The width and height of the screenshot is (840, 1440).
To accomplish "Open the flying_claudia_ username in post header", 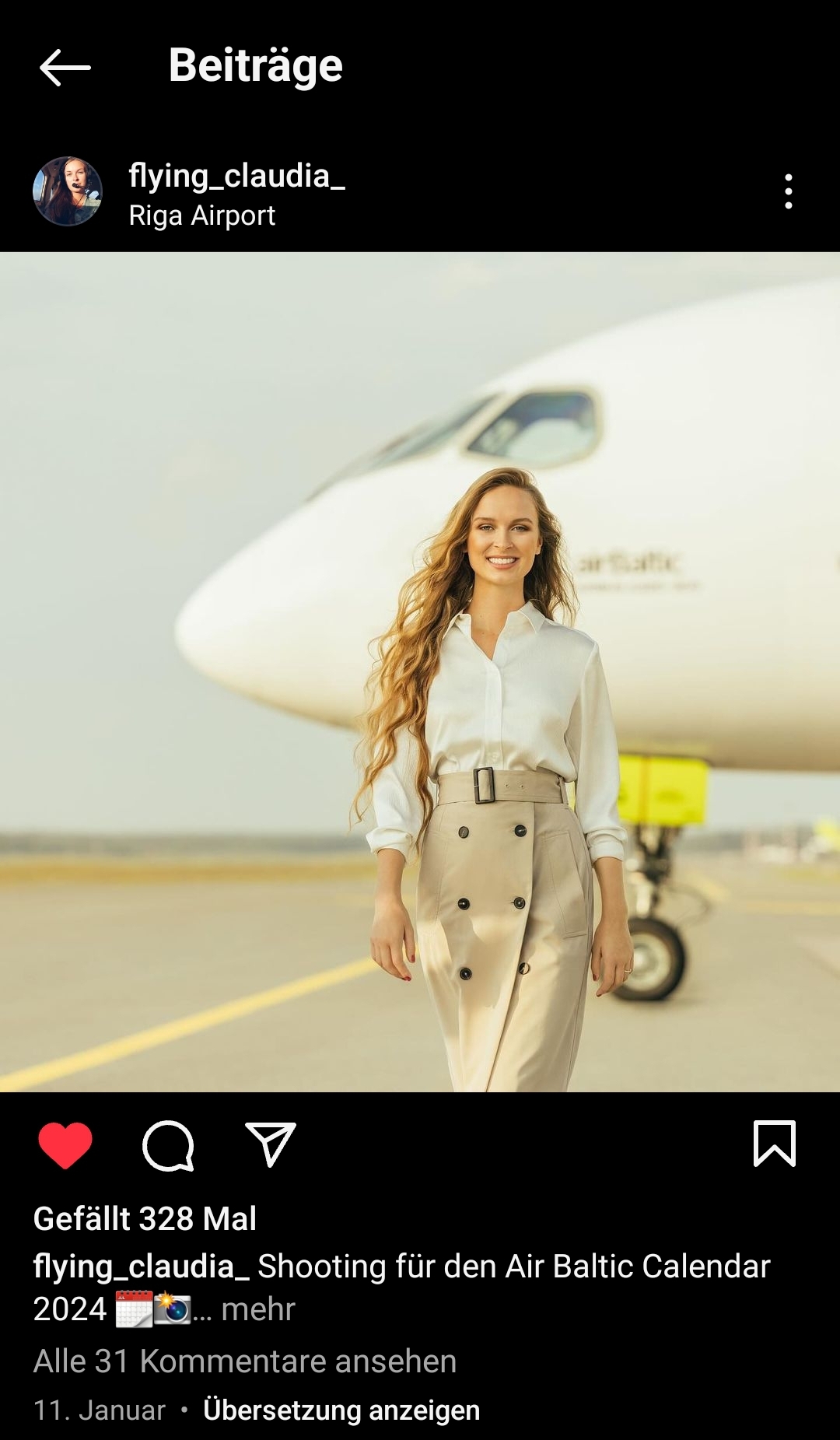I will coord(236,176).
